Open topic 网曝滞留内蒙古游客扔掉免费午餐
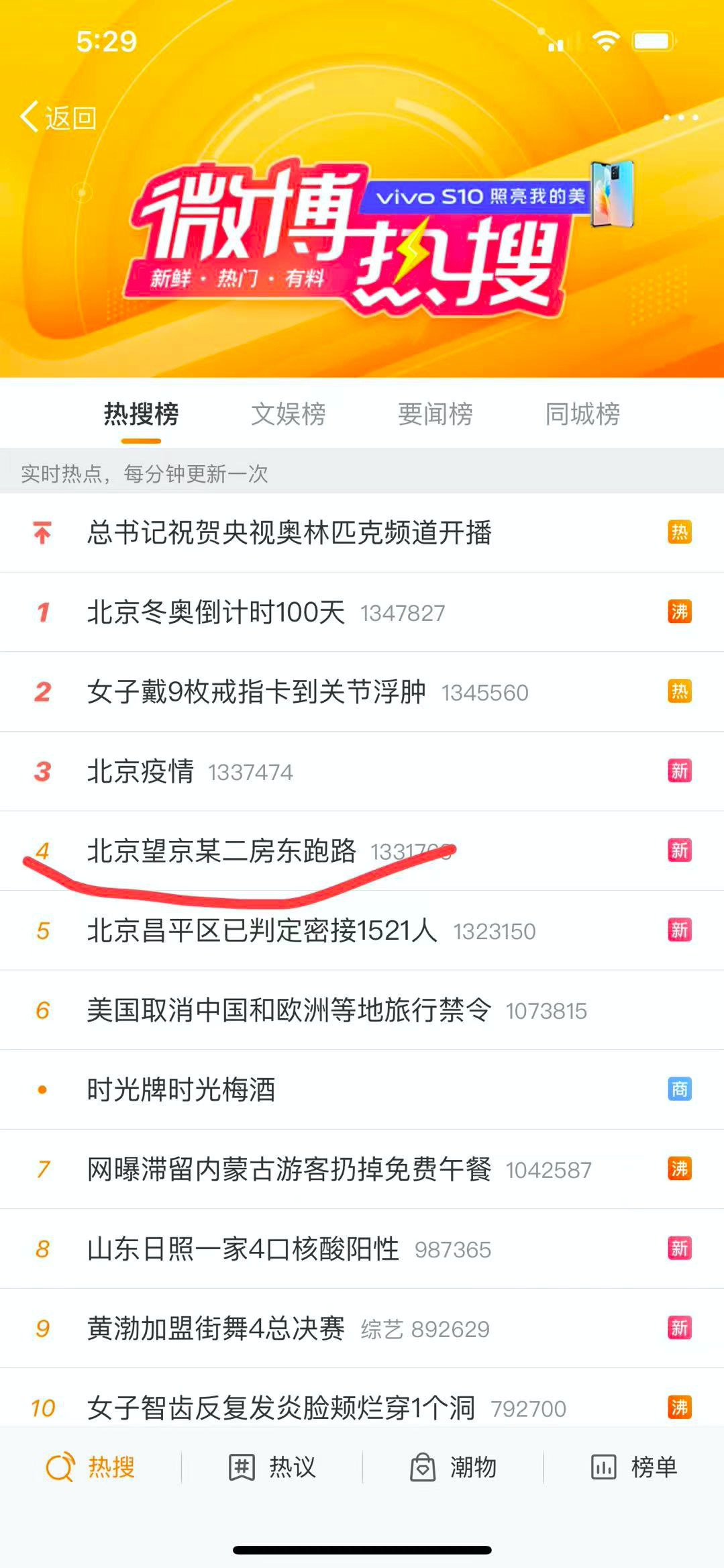 tap(362, 1169)
